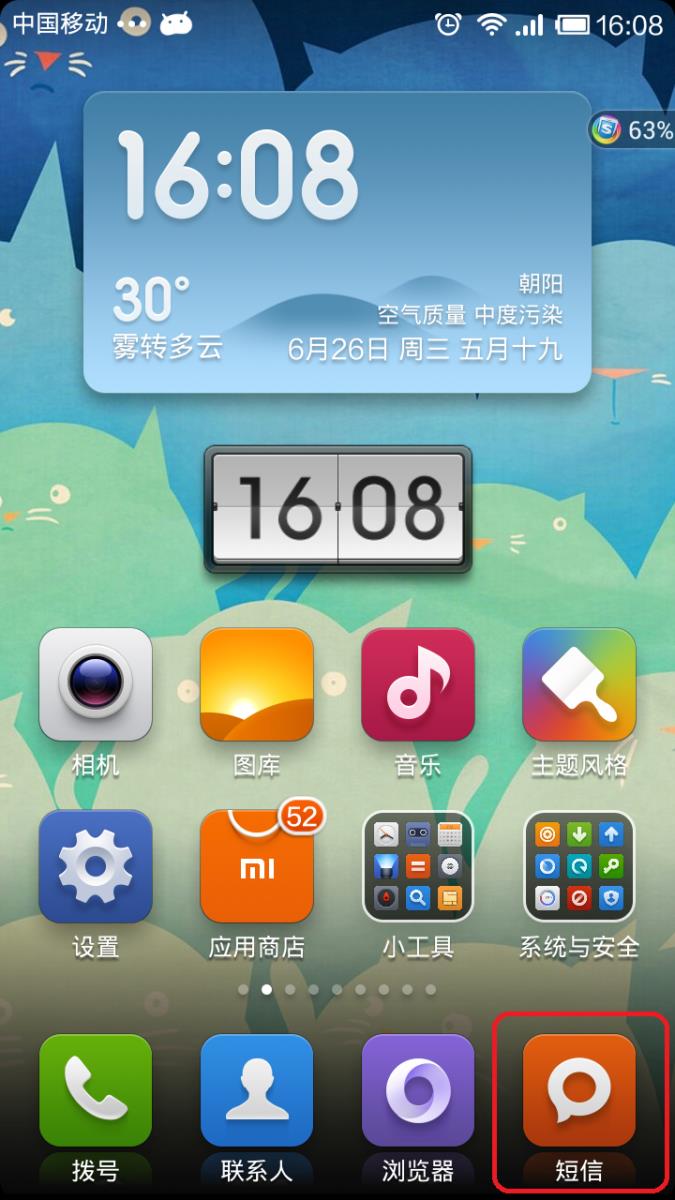This screenshot has width=675, height=1200.
Task: Open the 相机 camera app
Action: pyautogui.click(x=96, y=685)
